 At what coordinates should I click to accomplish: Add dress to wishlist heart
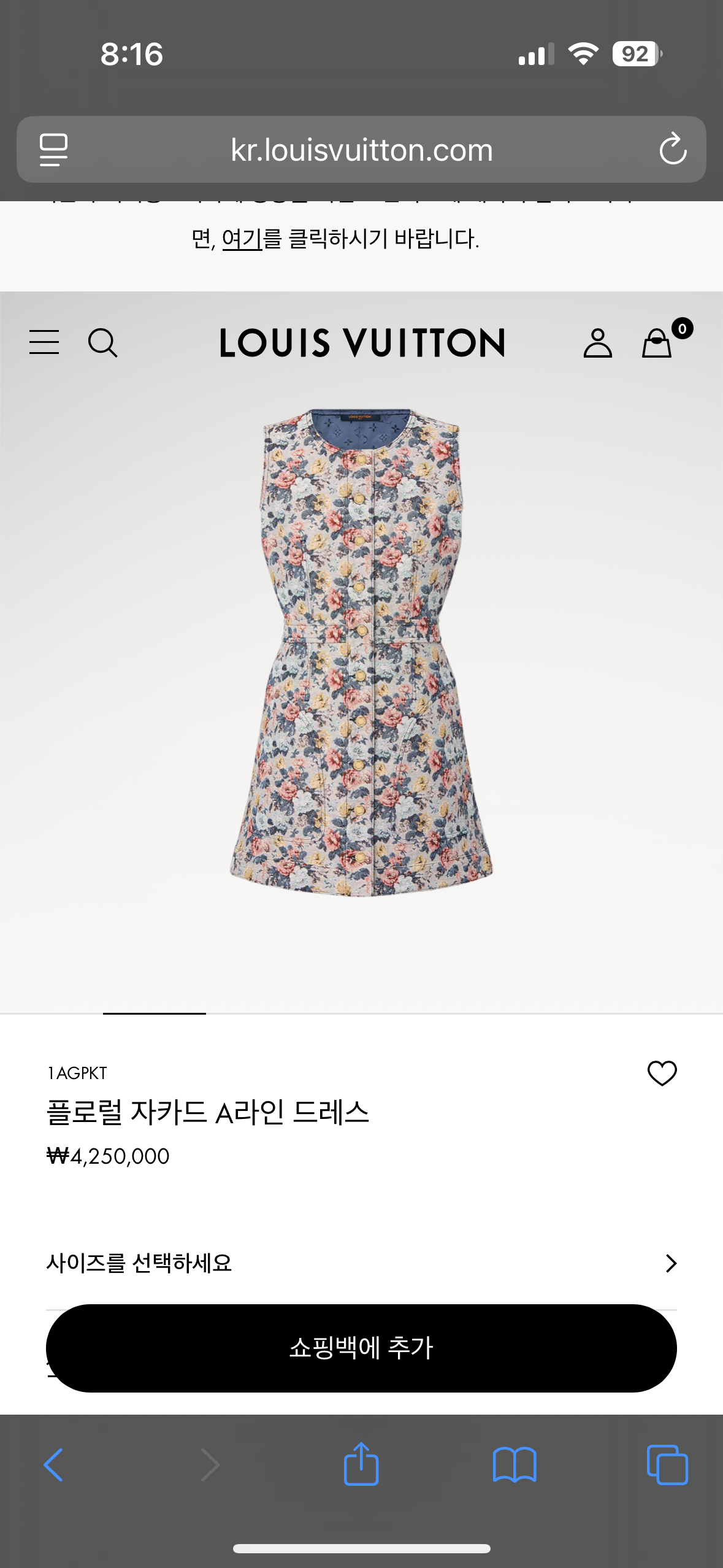pos(662,1073)
